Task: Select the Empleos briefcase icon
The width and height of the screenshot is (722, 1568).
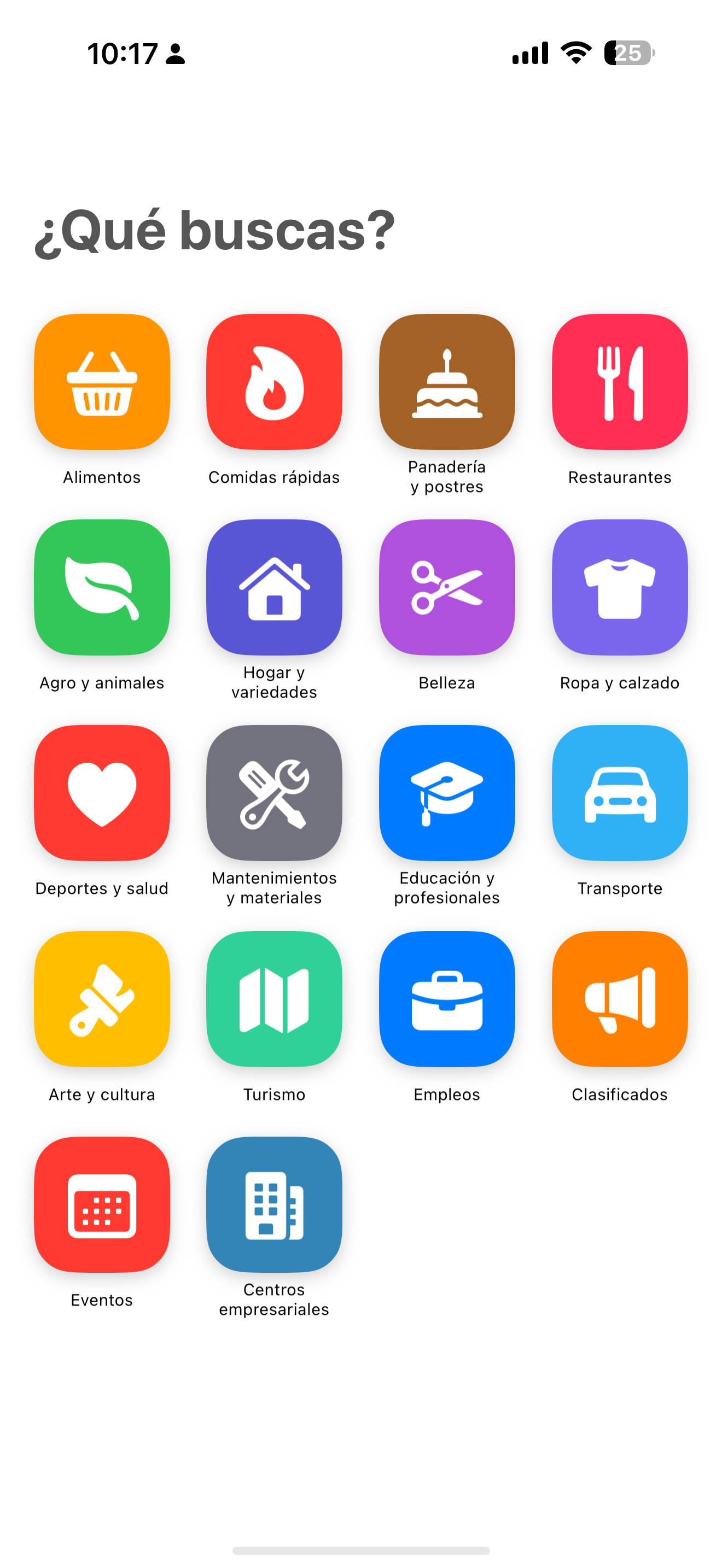Action: point(446,1001)
